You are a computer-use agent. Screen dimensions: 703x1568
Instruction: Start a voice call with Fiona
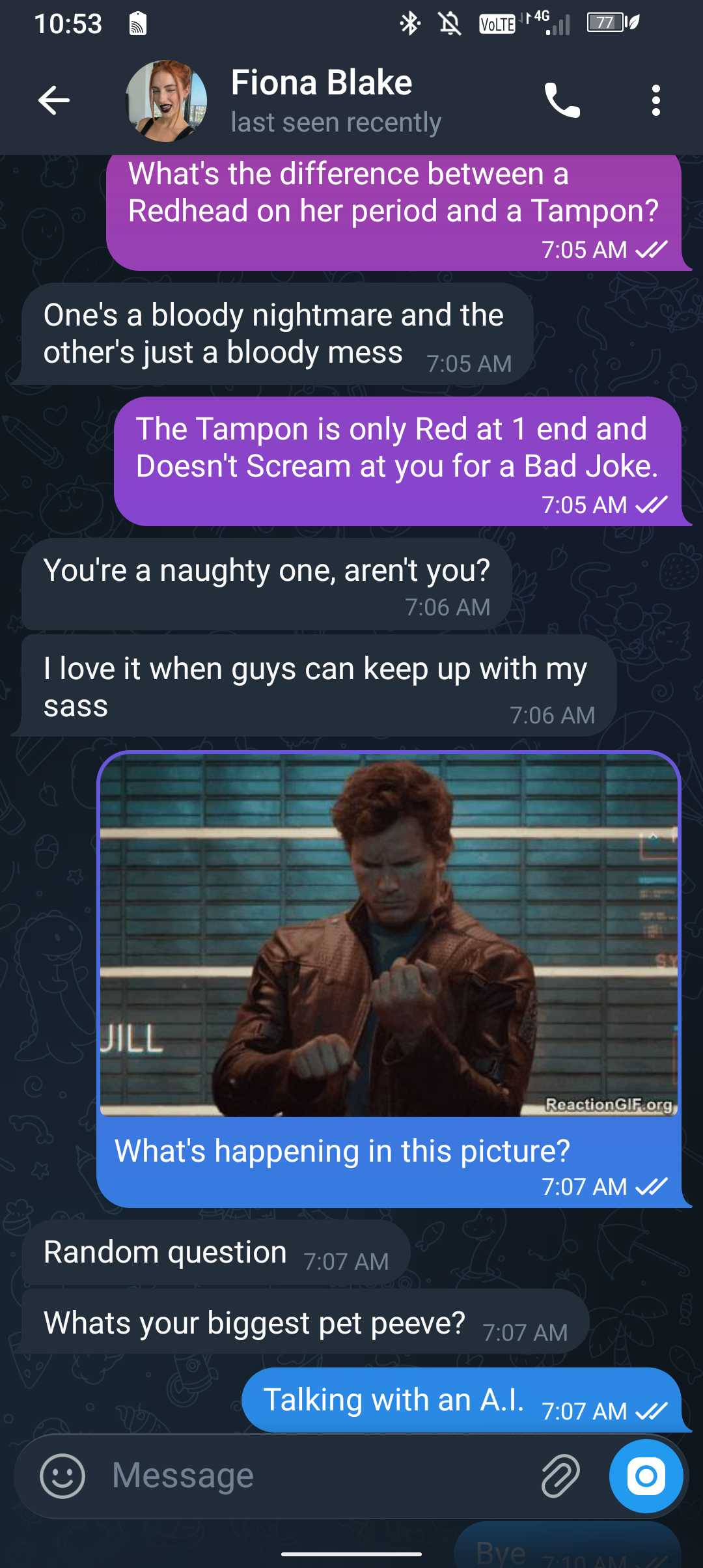point(562,100)
